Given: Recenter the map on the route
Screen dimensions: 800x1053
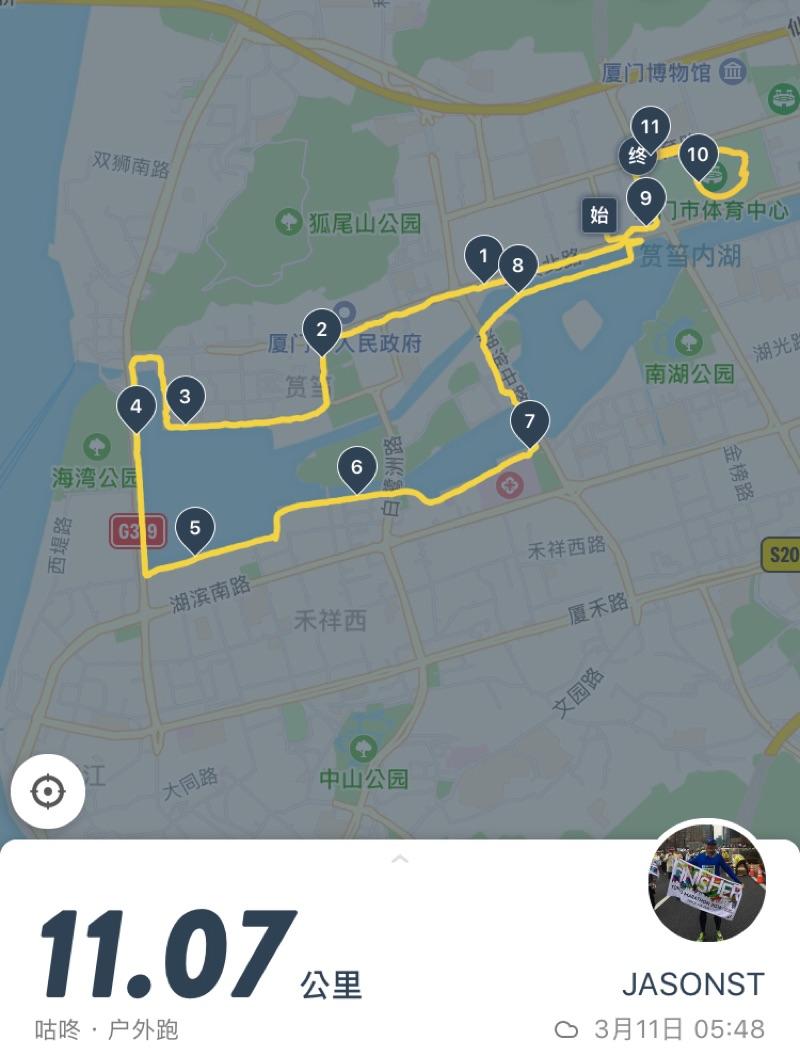Looking at the screenshot, I should coord(48,791).
